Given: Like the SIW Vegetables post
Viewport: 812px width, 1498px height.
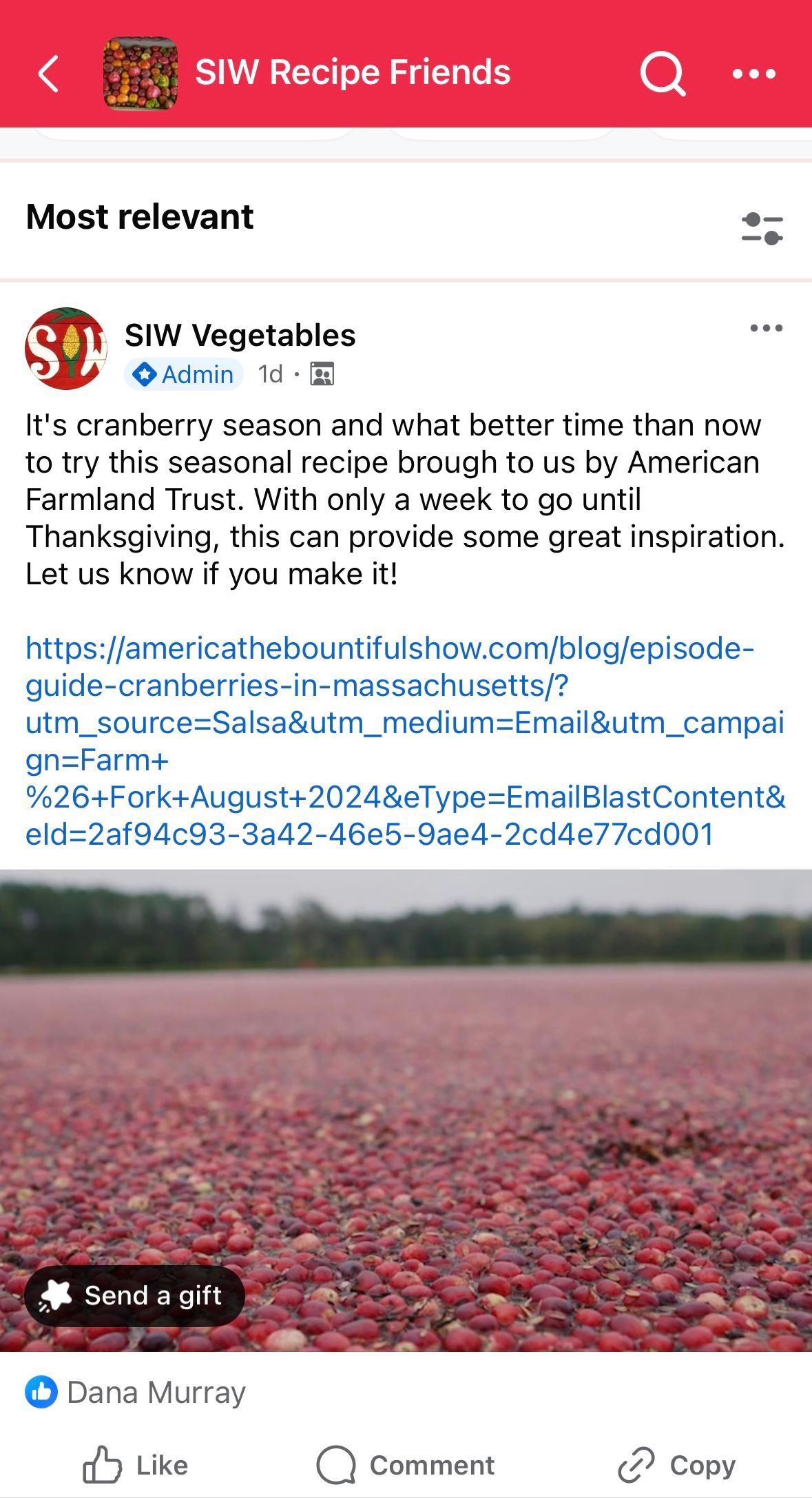Looking at the screenshot, I should click(136, 1465).
